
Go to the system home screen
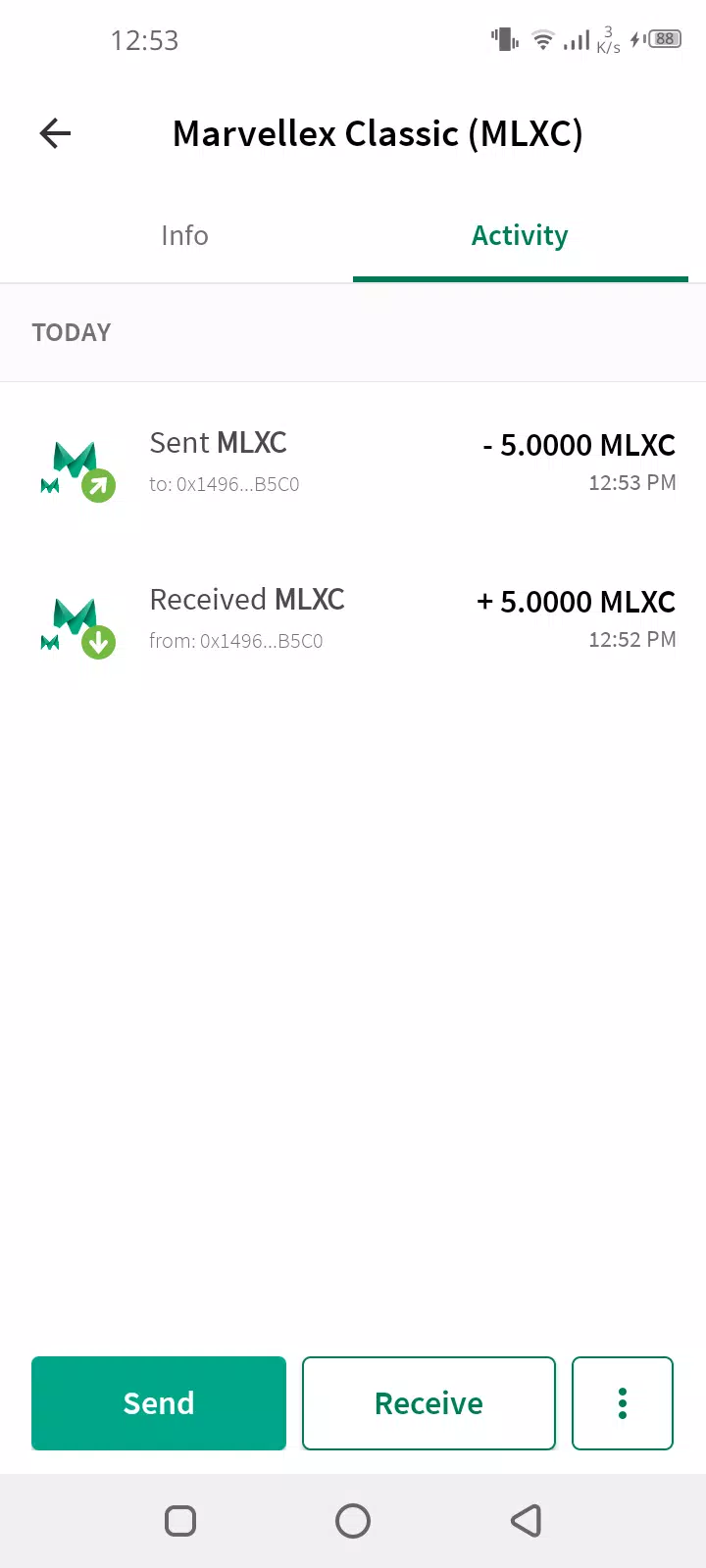tap(353, 1521)
